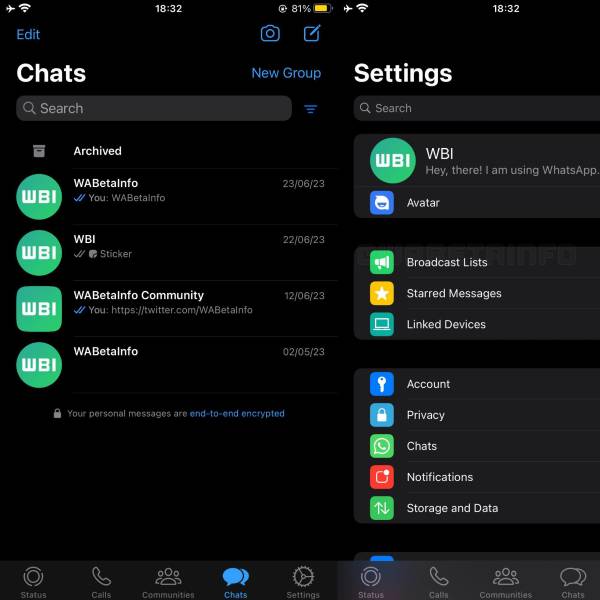Open the WBI profile row in Settings
Screen dimensions: 600x600
480,161
